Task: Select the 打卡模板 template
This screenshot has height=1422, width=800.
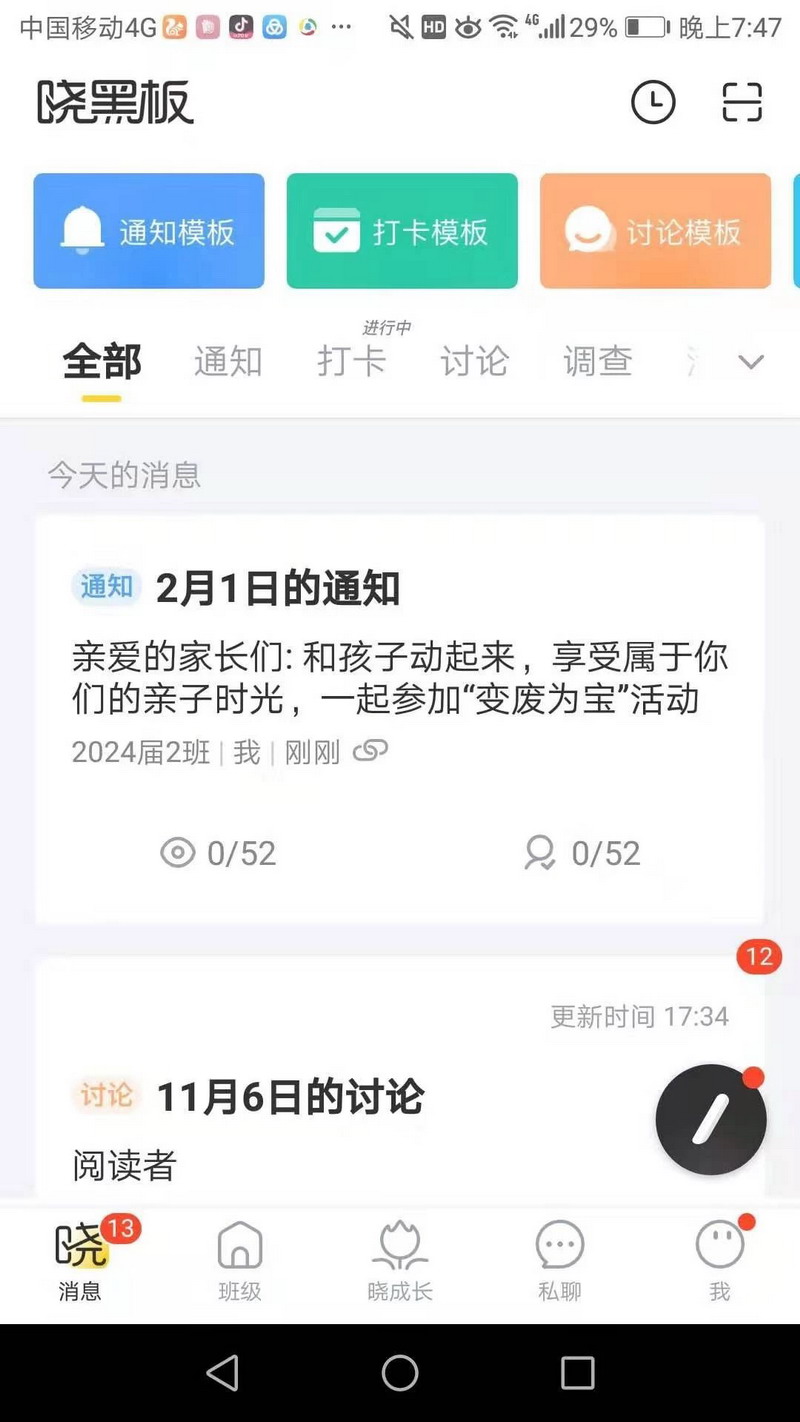Action: [x=402, y=231]
